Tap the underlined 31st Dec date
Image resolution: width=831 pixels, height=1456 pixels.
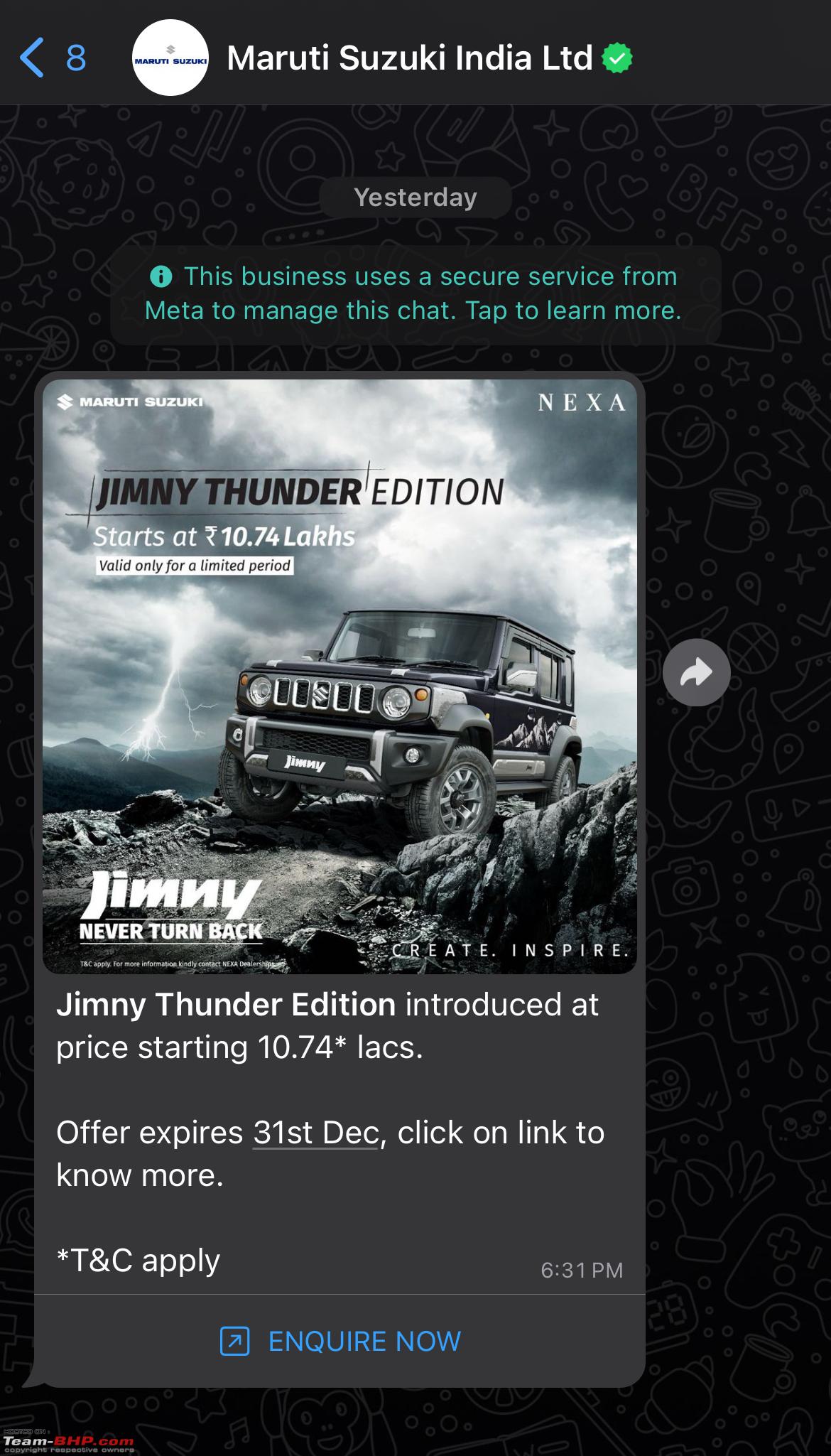(316, 1133)
